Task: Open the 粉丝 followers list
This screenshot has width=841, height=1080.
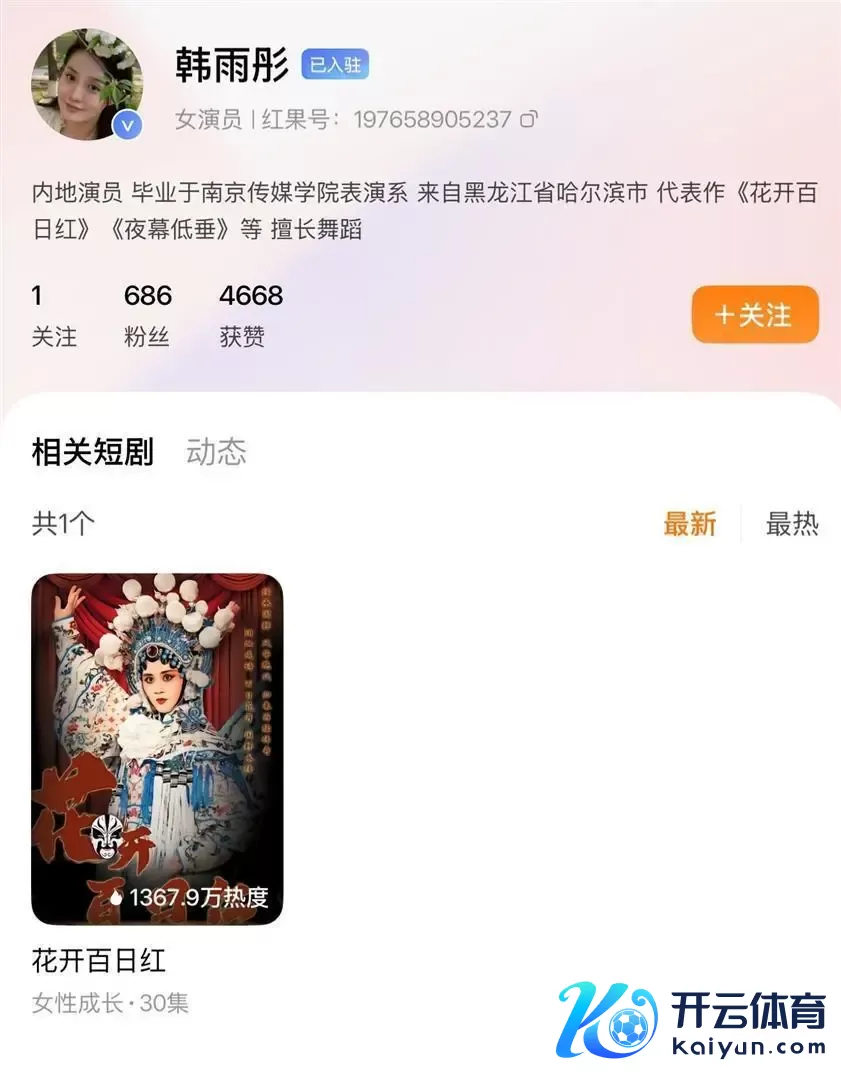Action: click(x=147, y=315)
